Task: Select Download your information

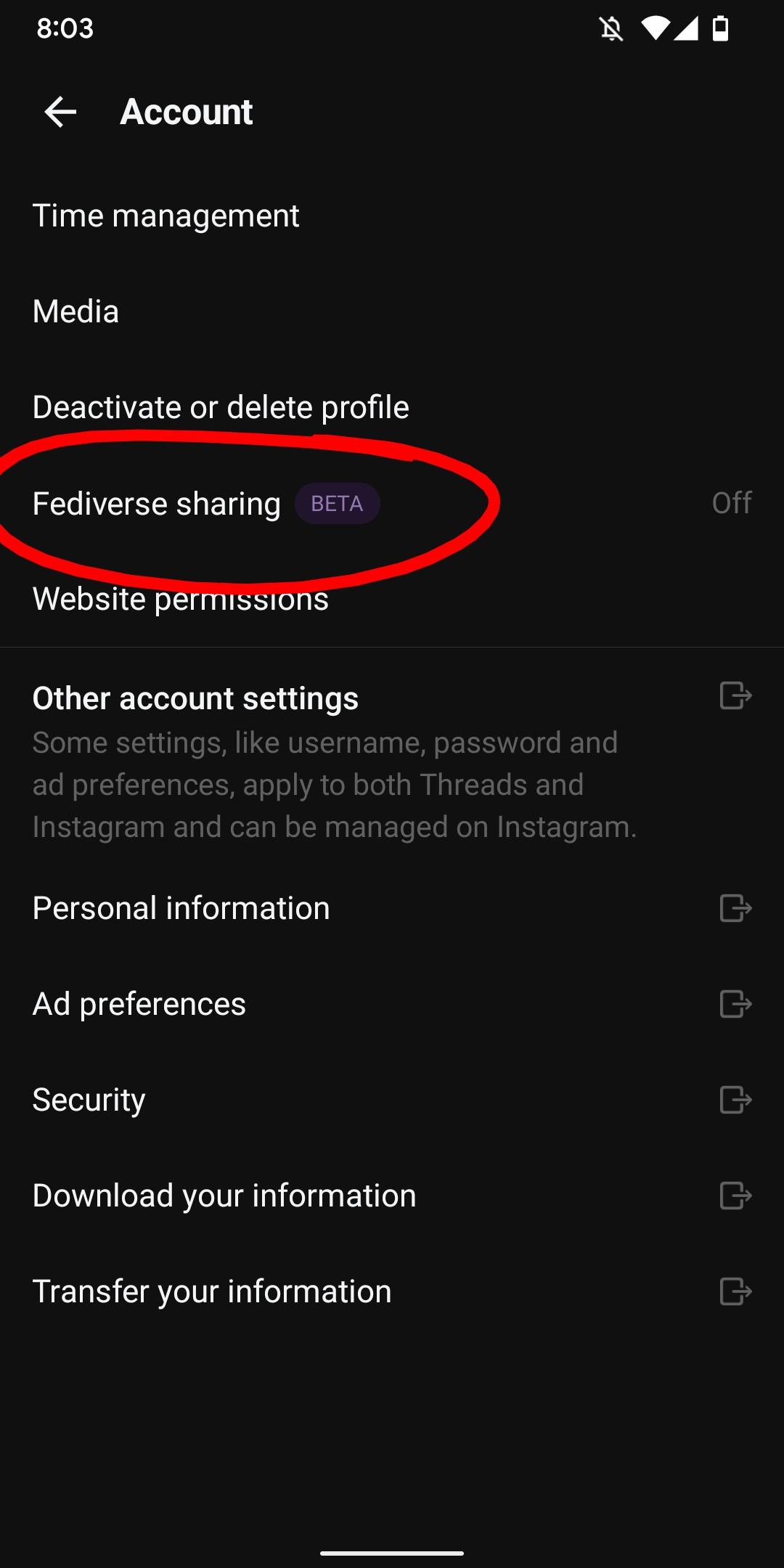Action: coord(224,1196)
